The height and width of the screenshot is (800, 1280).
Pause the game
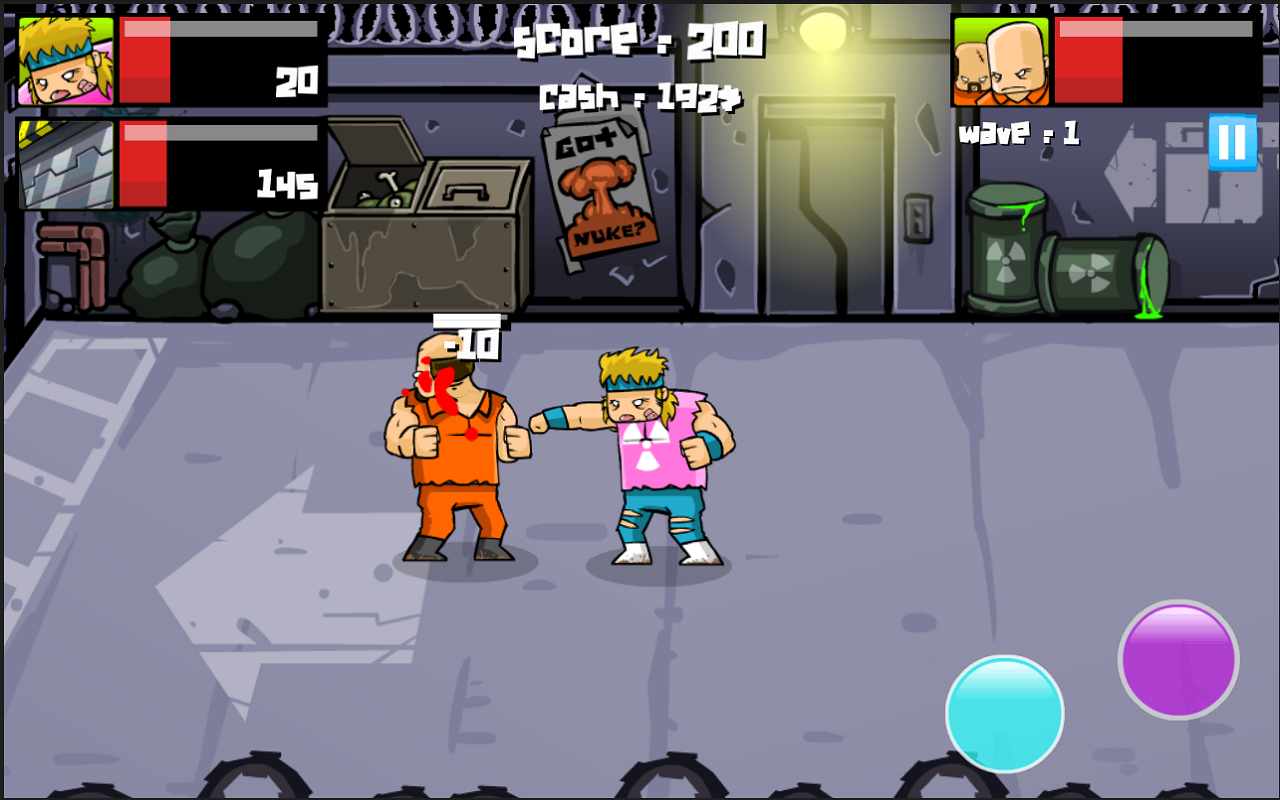pos(1232,143)
